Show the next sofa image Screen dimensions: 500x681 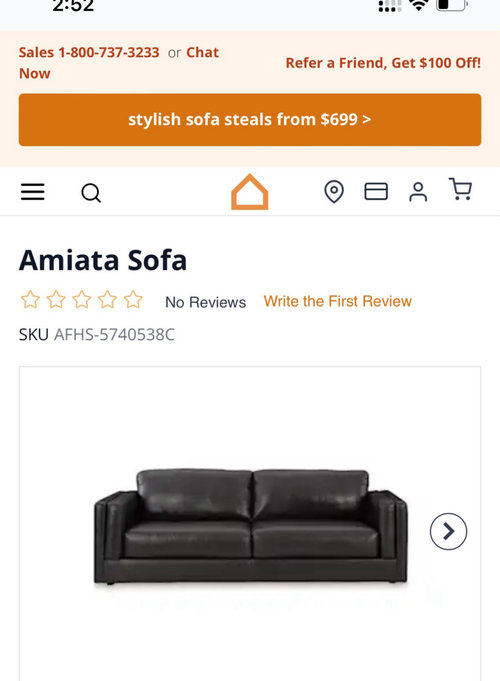[x=448, y=531]
